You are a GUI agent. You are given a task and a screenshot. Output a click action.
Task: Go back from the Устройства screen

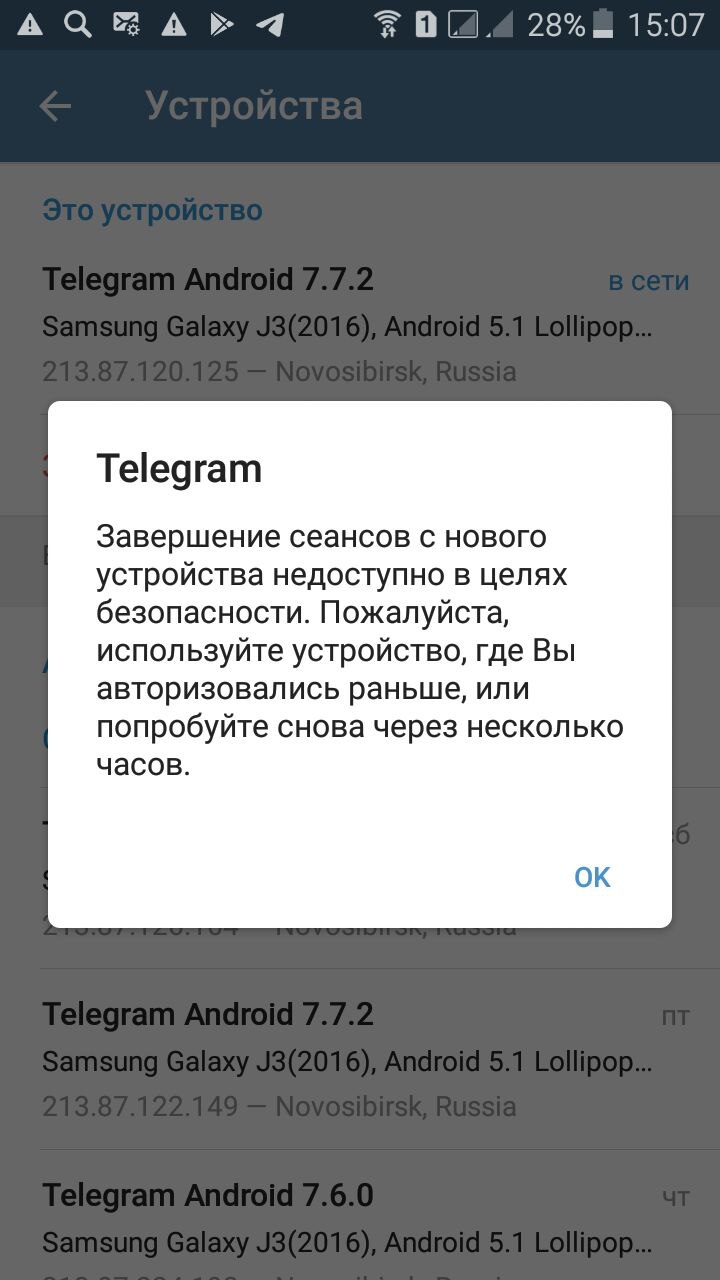pos(55,106)
